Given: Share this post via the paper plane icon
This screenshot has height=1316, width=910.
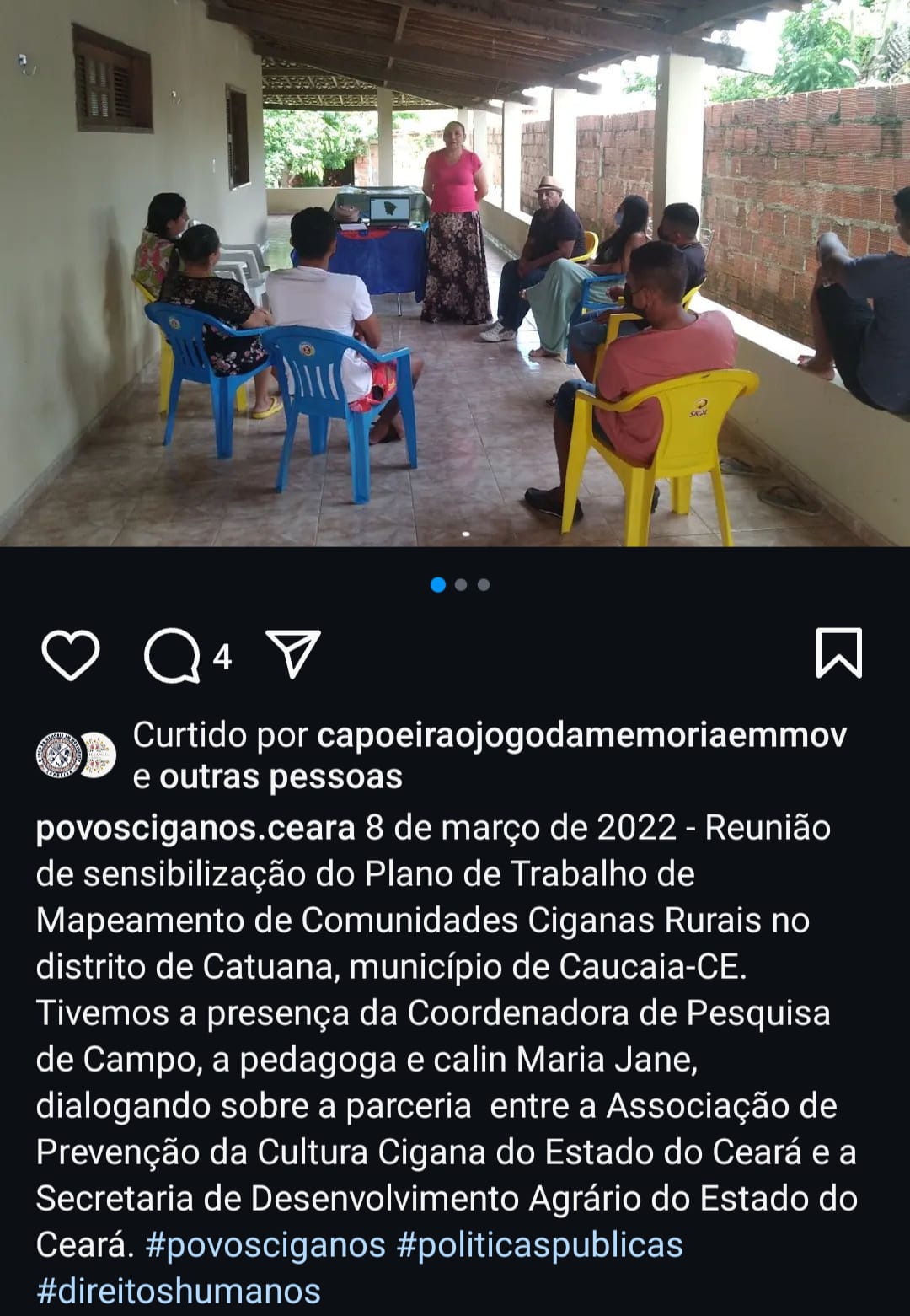Looking at the screenshot, I should [x=293, y=653].
